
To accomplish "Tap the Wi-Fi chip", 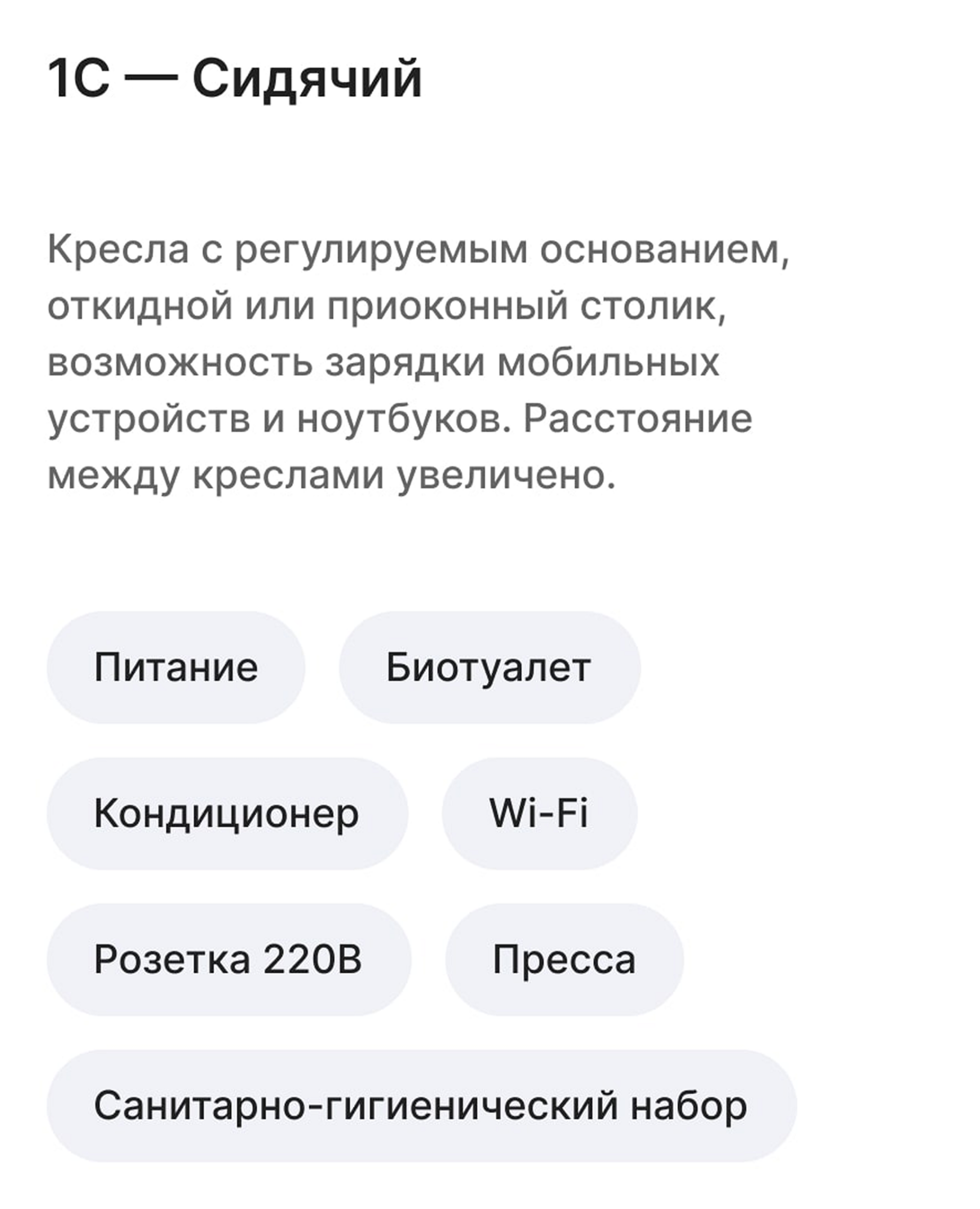I will [539, 813].
